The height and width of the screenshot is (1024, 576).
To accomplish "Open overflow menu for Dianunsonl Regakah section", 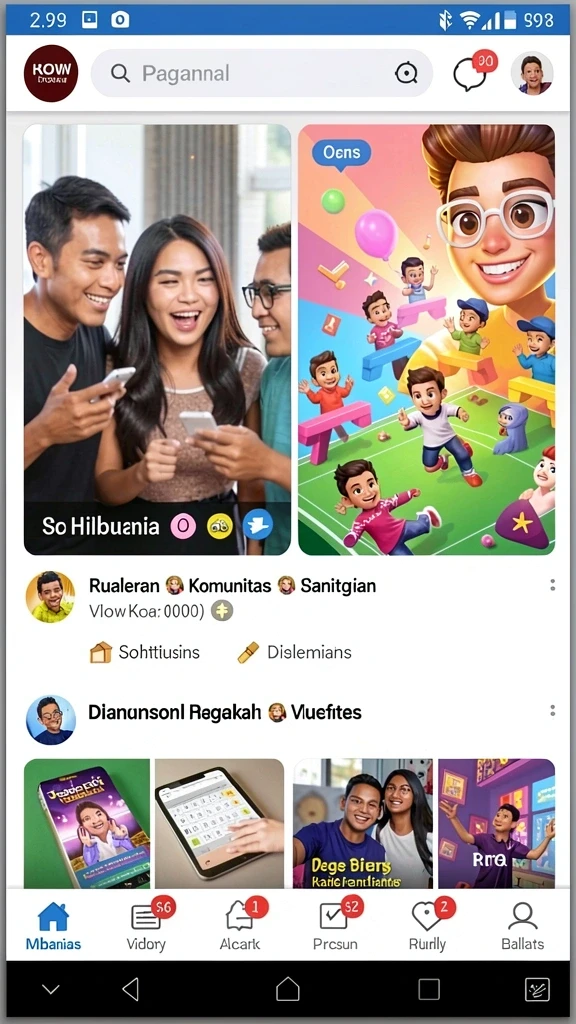I will (x=552, y=711).
